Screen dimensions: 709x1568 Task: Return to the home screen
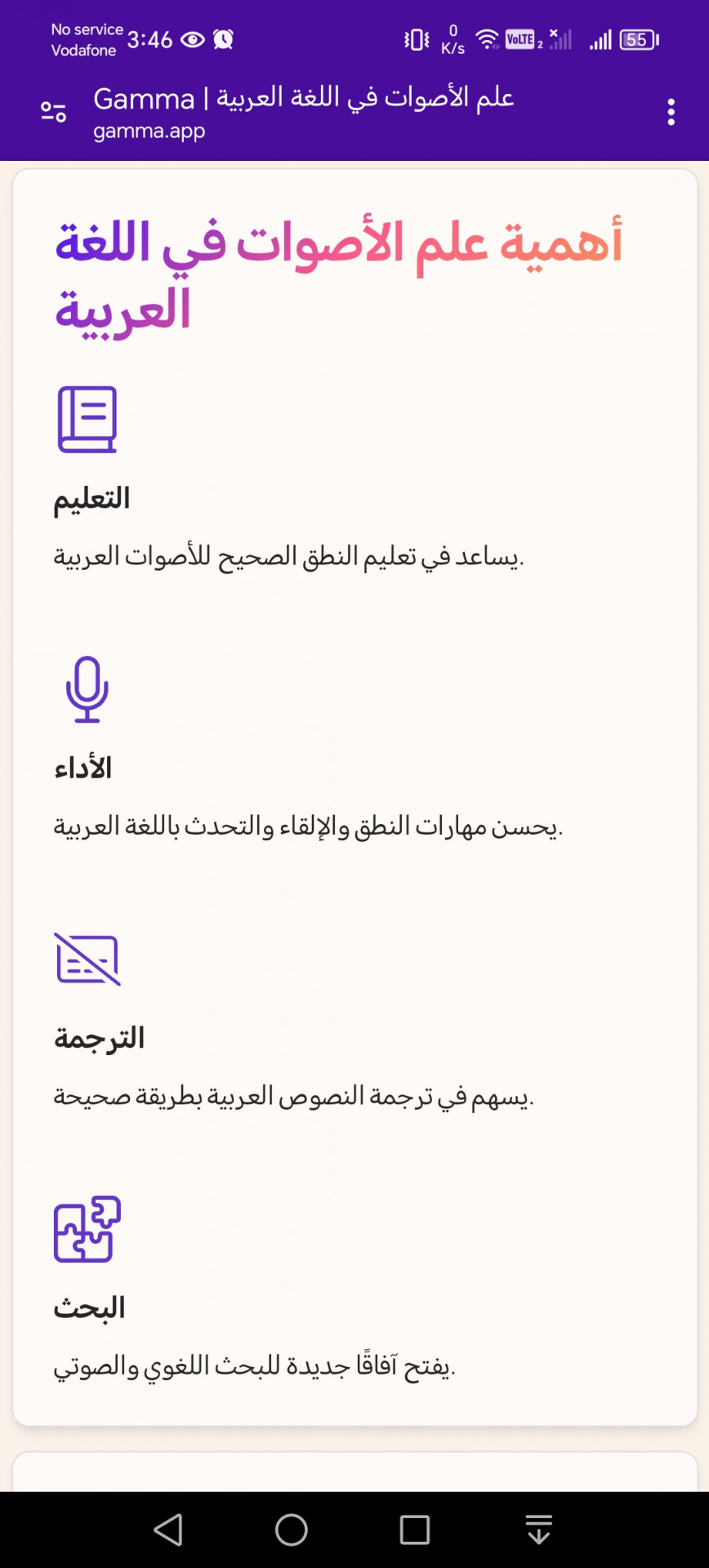(292, 1530)
